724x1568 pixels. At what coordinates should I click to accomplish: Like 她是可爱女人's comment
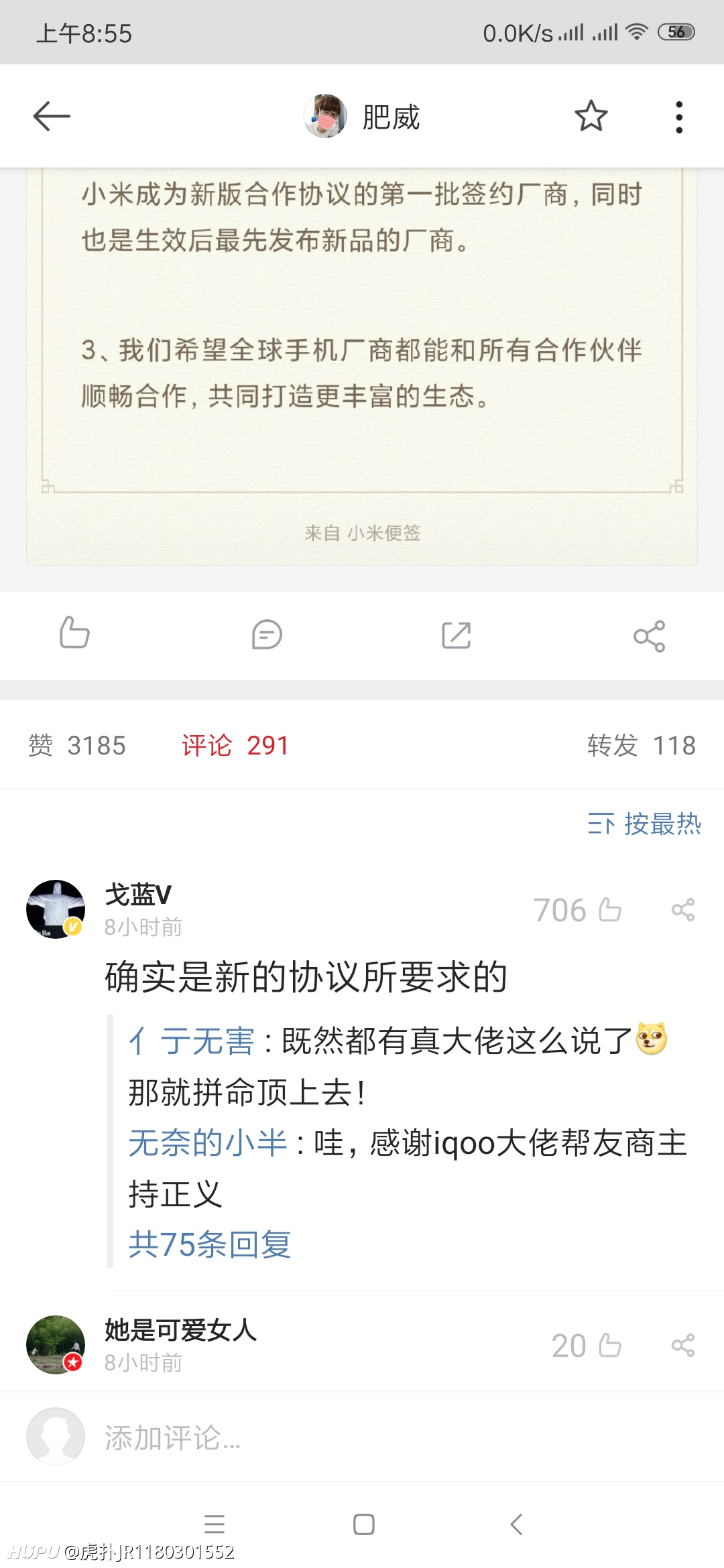[587, 1346]
